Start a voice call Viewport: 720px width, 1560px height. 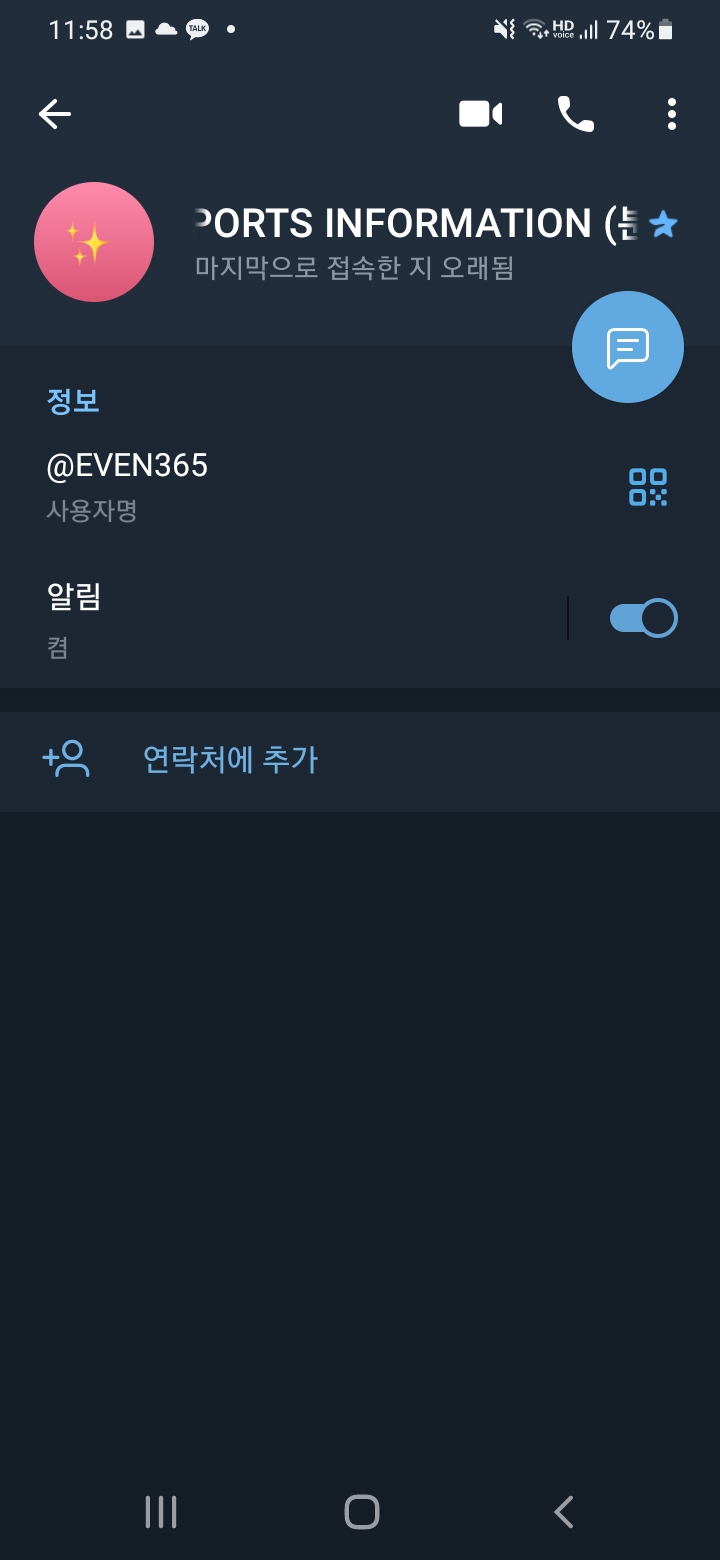[575, 114]
